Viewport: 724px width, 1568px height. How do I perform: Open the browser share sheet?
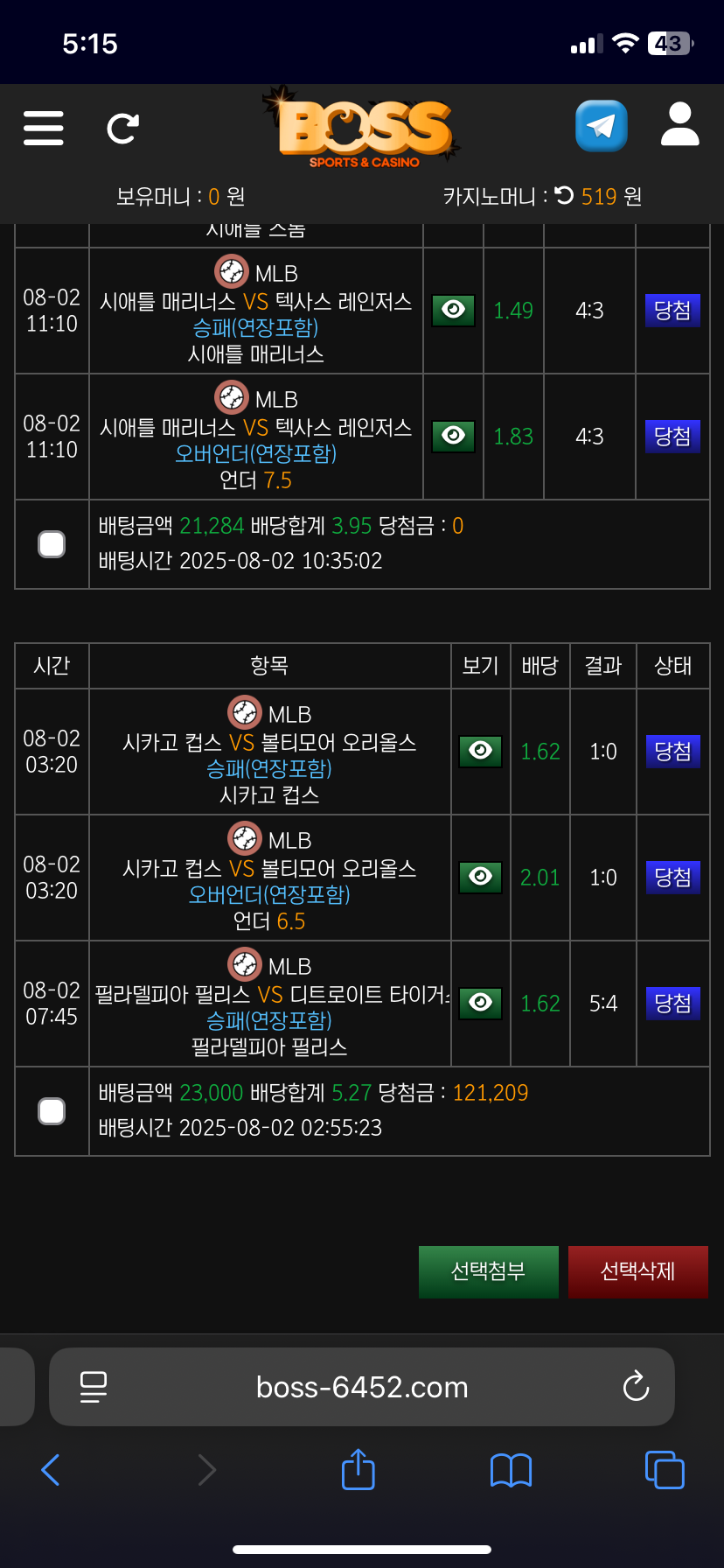[358, 1470]
